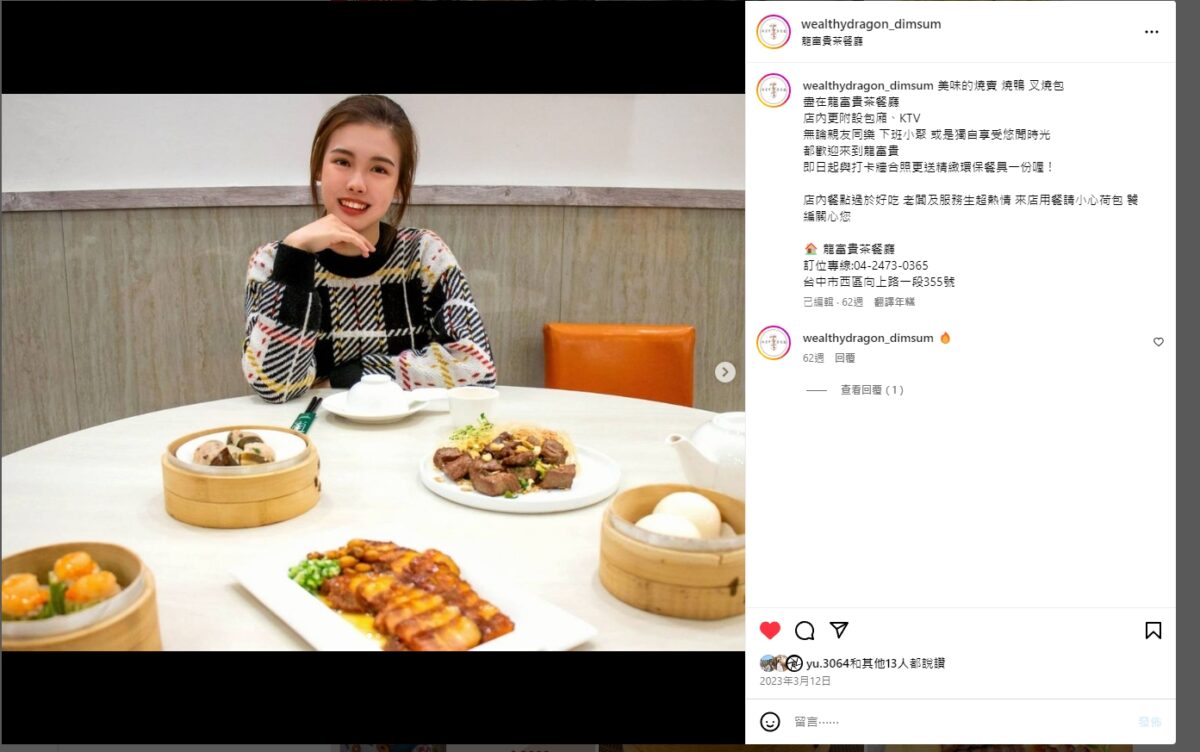Open the comment bubble icon
The image size is (1200, 752).
[804, 630]
